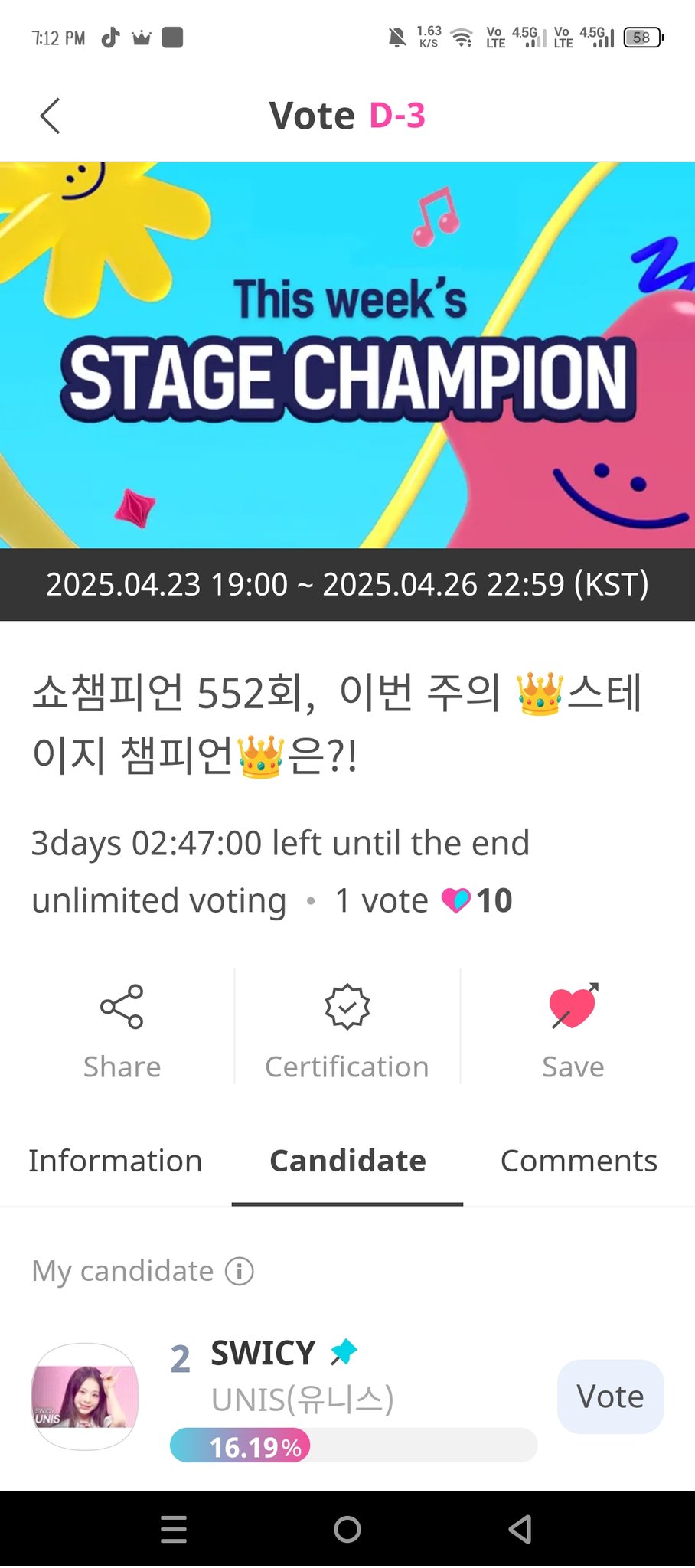Select the Candidate tab
695x1568 pixels.
[x=347, y=1161]
